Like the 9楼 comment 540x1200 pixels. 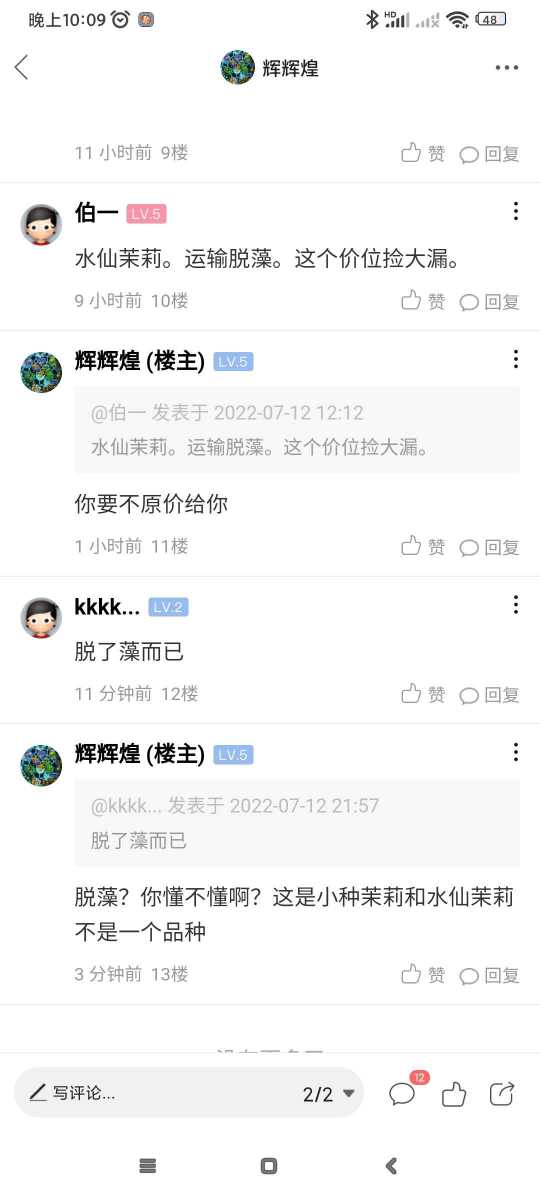pyautogui.click(x=423, y=154)
